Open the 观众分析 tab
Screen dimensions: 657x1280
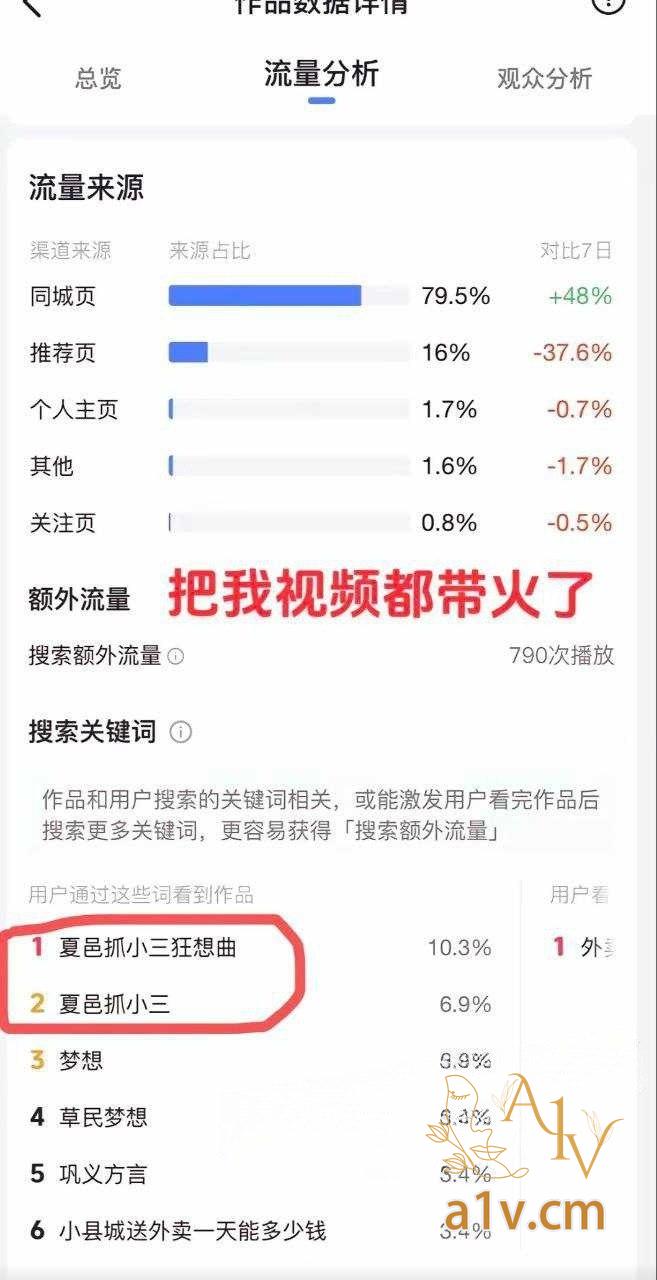(544, 78)
